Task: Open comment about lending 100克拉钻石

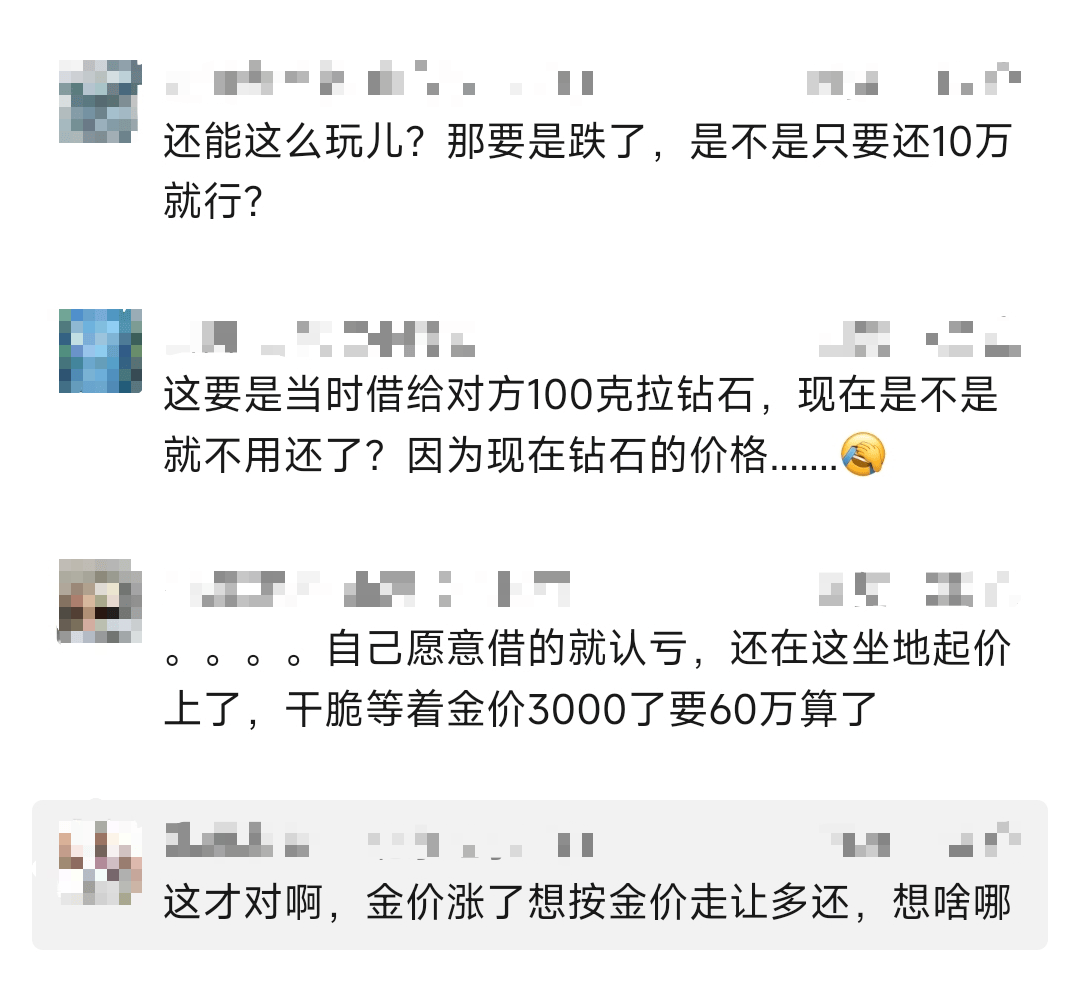Action: (580, 427)
